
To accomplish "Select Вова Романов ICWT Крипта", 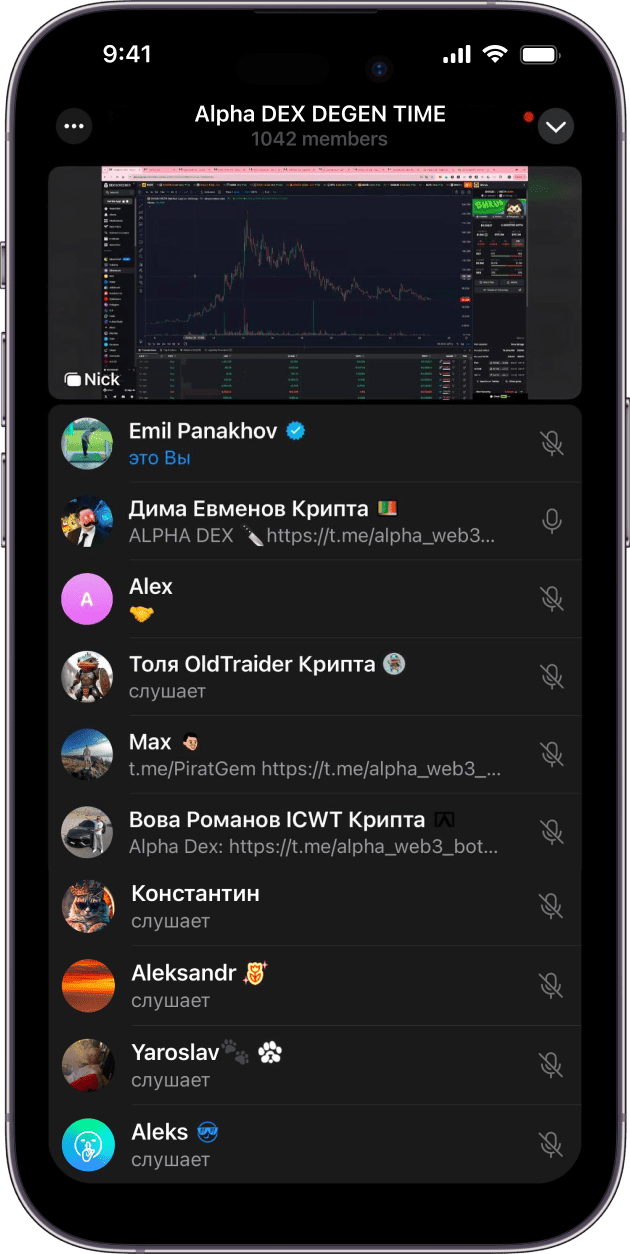I will click(300, 832).
